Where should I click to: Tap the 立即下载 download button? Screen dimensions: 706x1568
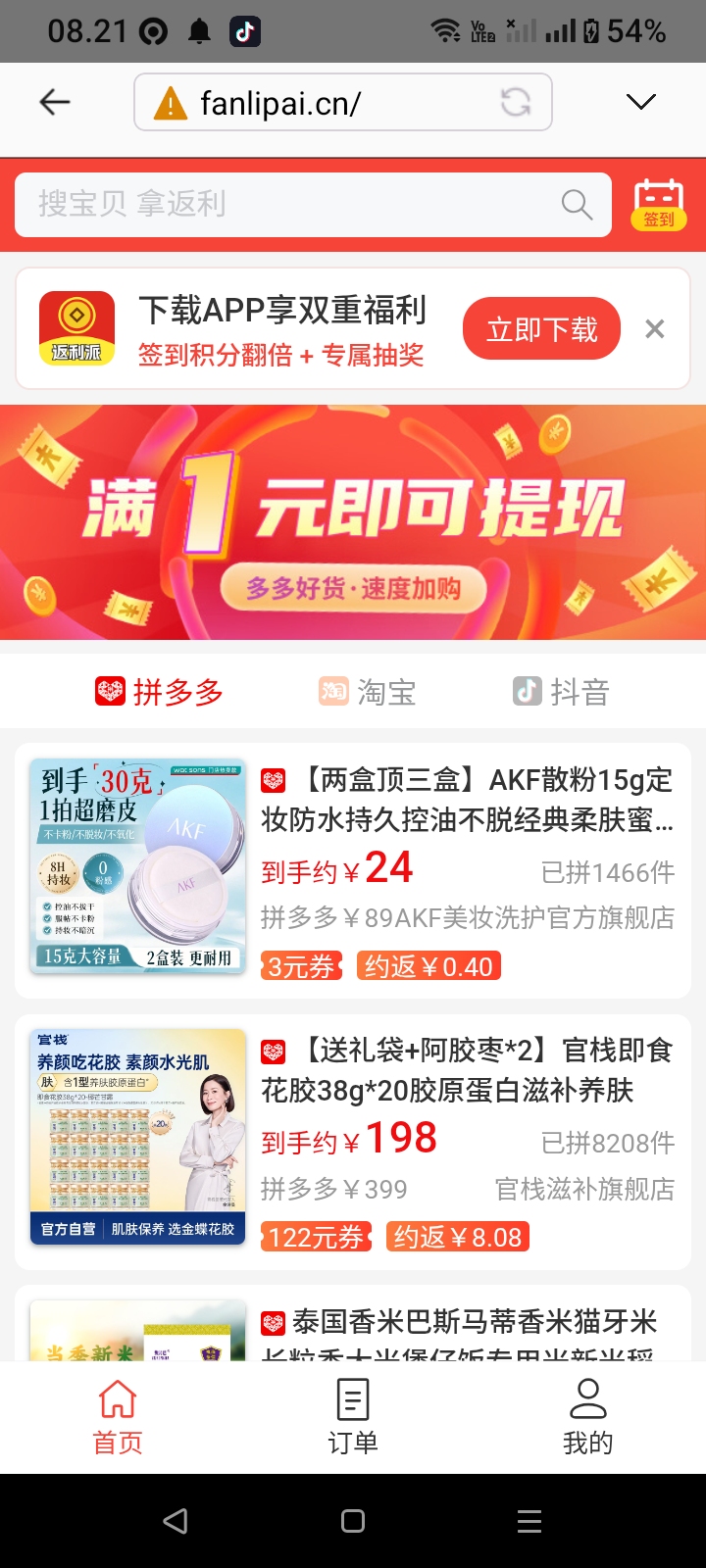click(x=541, y=329)
